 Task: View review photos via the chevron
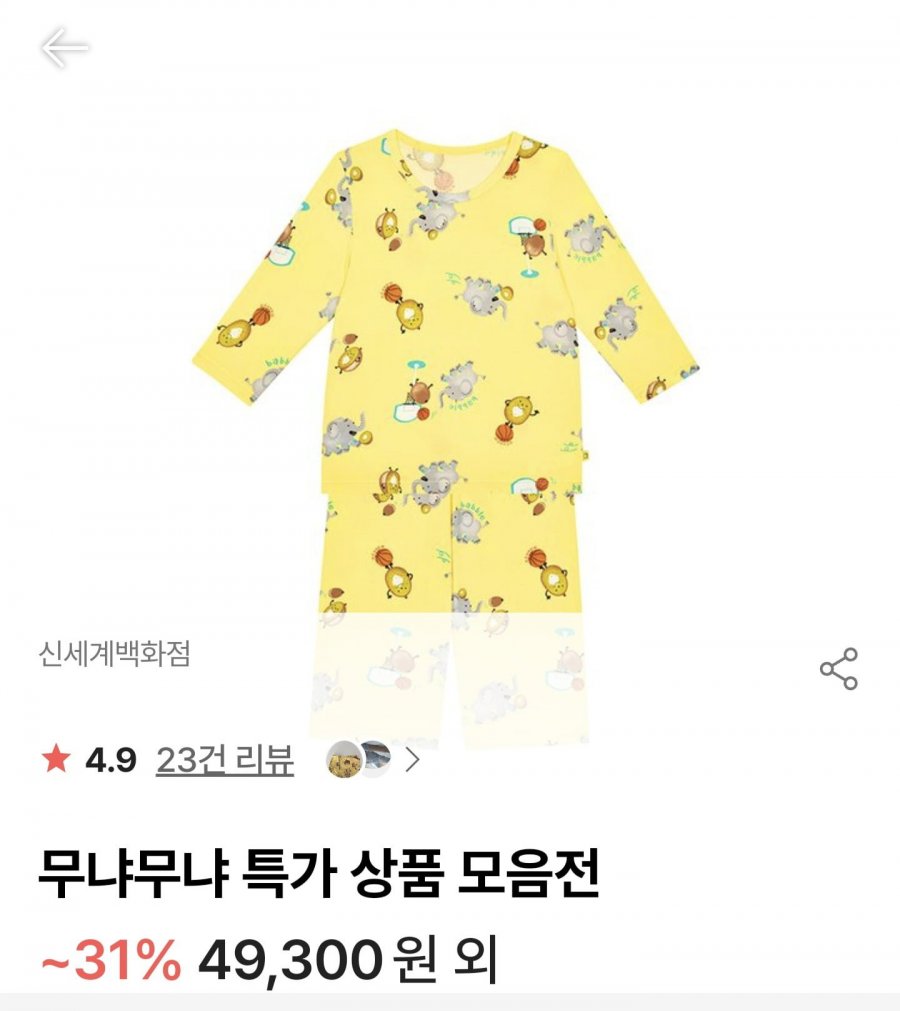point(412,761)
